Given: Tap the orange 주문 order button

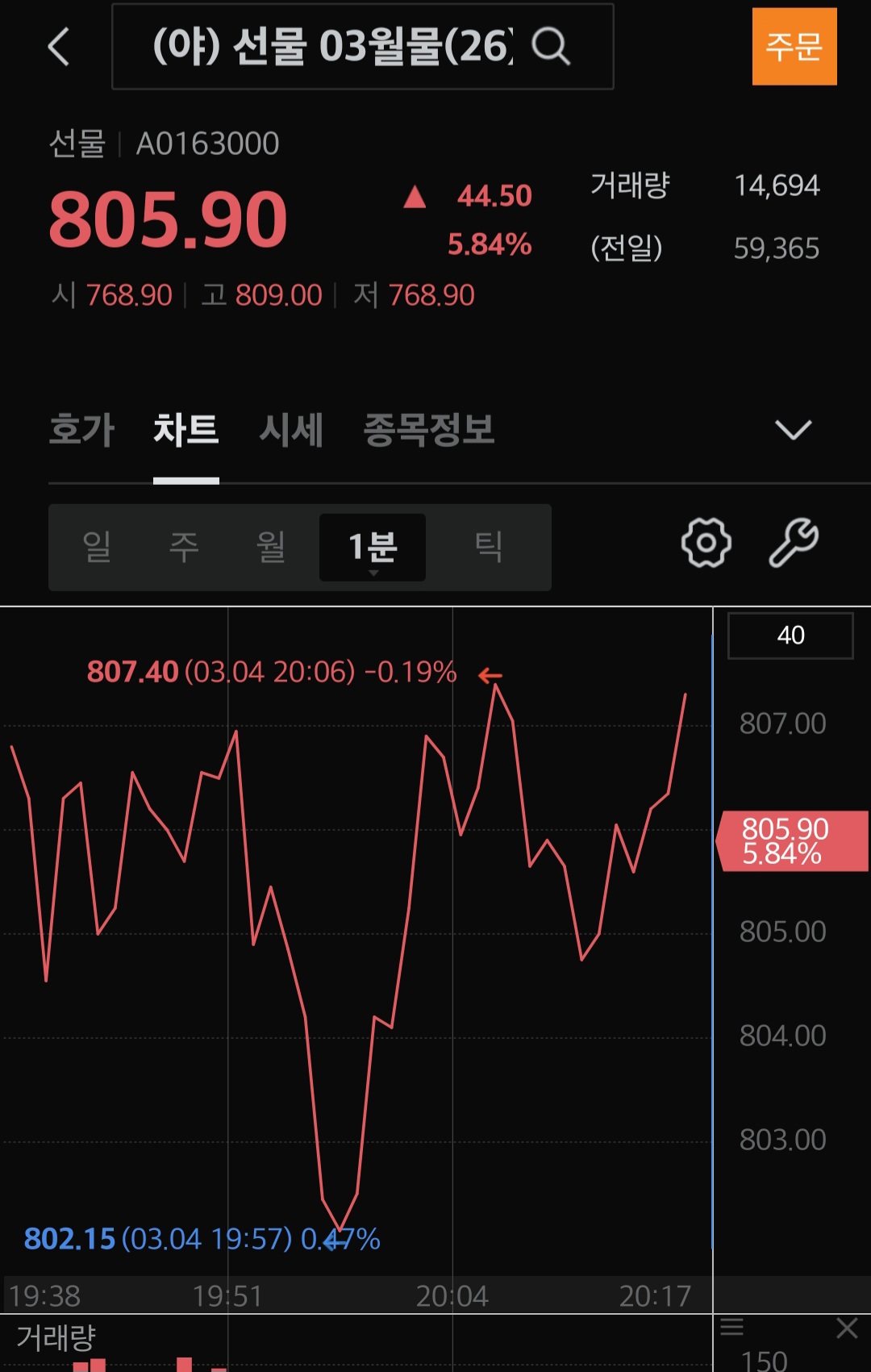Looking at the screenshot, I should click(794, 47).
